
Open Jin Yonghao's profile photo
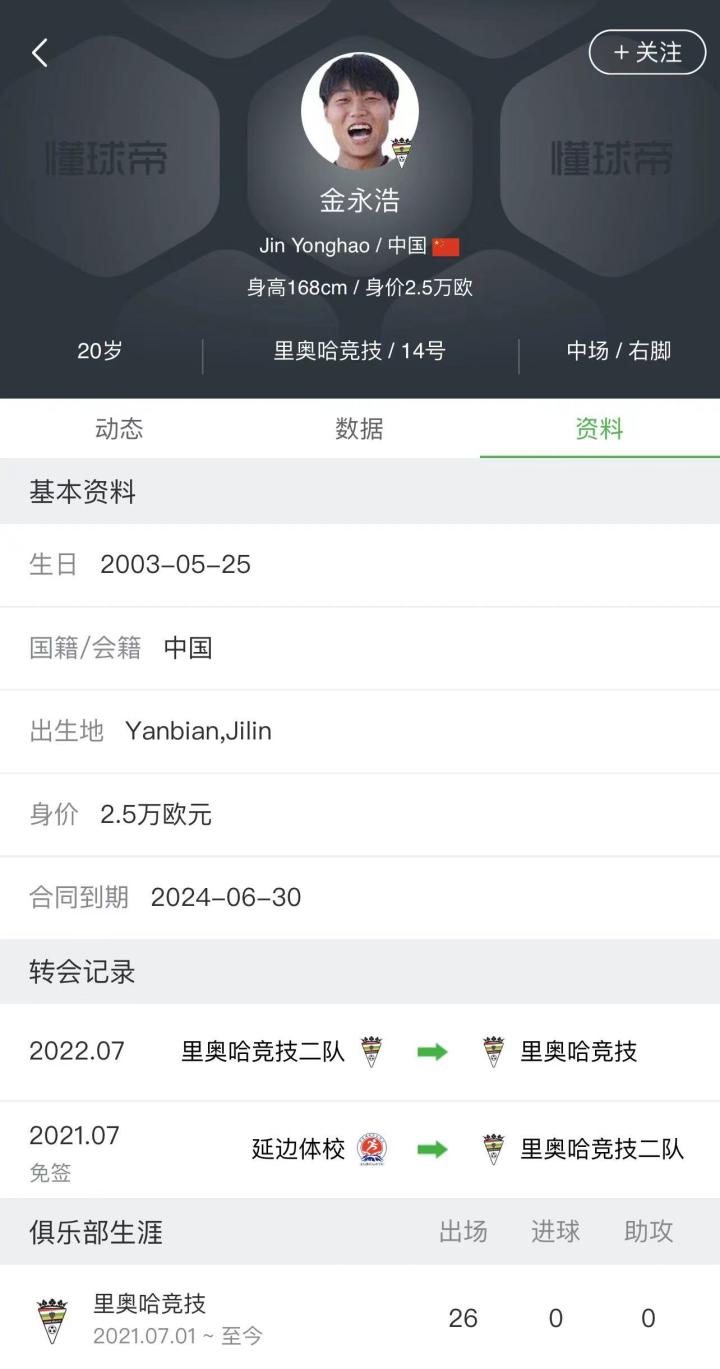[359, 111]
